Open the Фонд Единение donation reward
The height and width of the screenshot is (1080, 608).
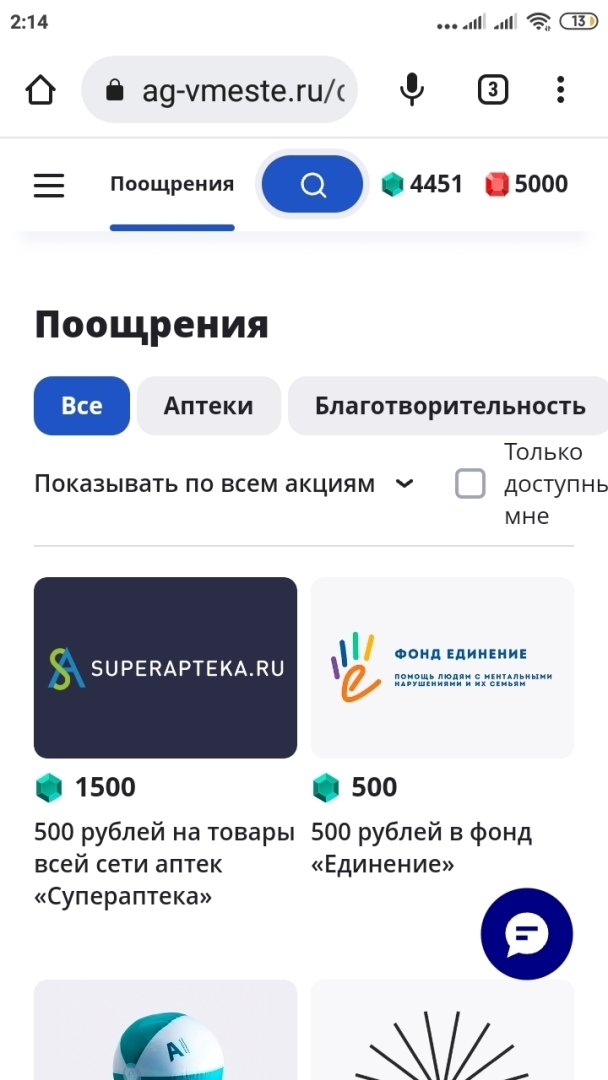pyautogui.click(x=442, y=667)
